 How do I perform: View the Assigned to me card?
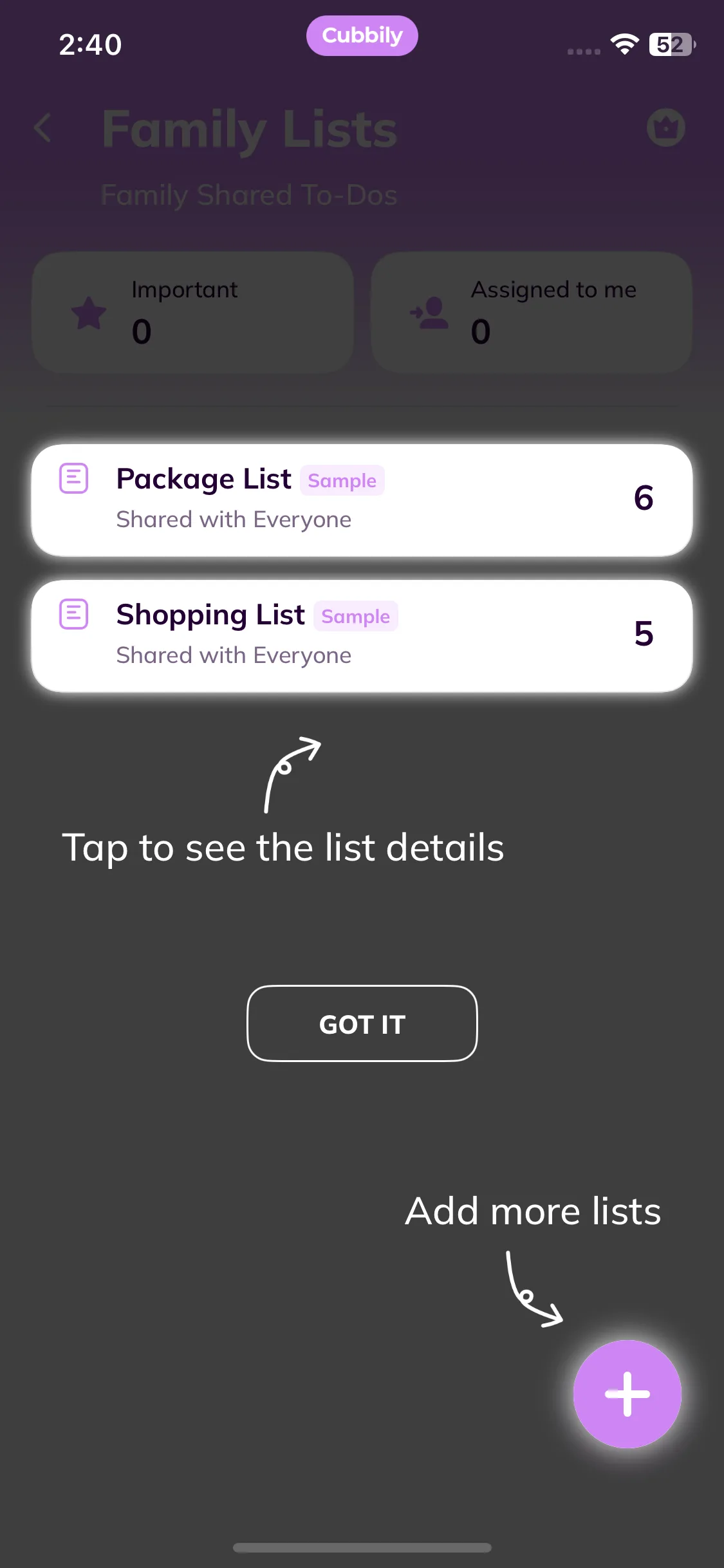531,312
